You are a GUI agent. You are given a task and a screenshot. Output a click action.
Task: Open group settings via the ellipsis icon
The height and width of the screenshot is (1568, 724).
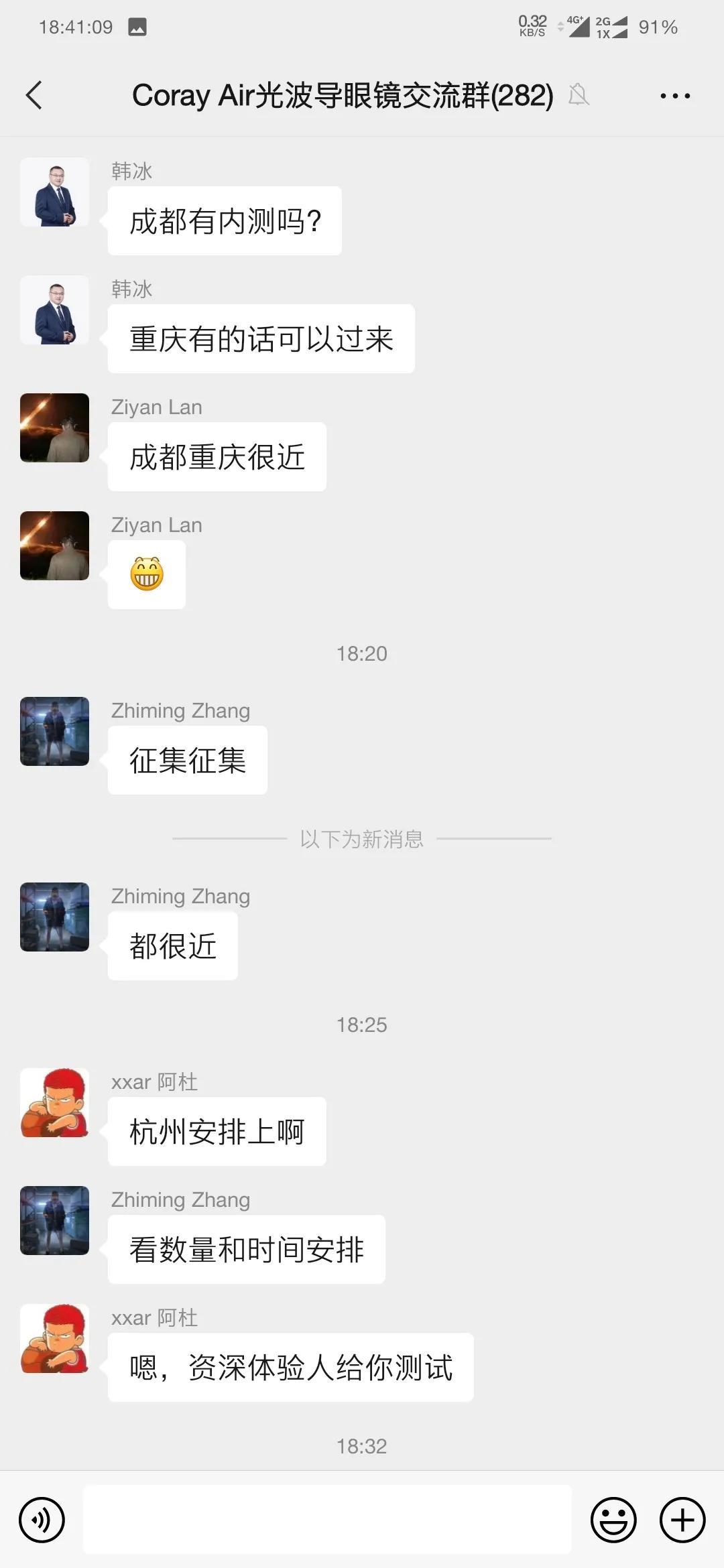click(x=675, y=96)
